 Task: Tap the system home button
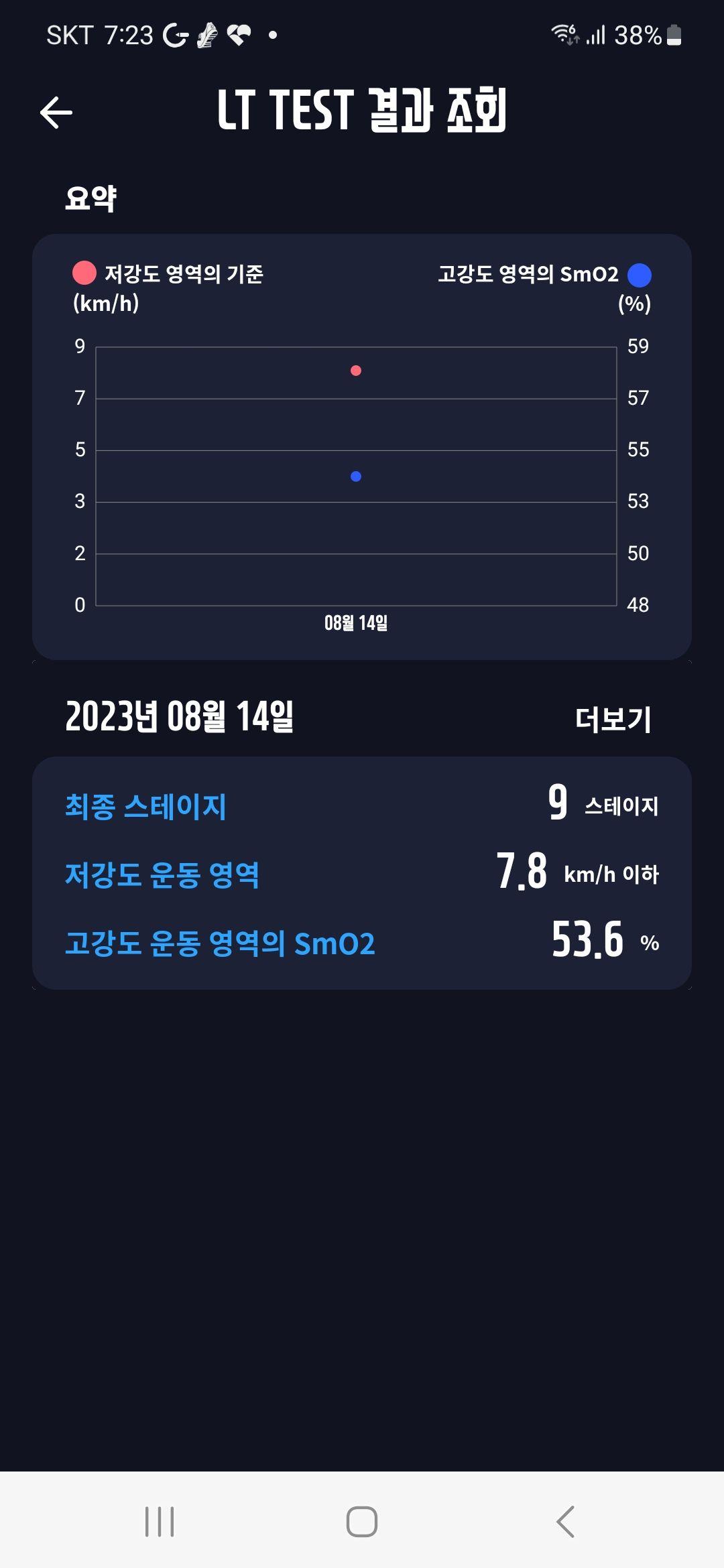tap(362, 1522)
